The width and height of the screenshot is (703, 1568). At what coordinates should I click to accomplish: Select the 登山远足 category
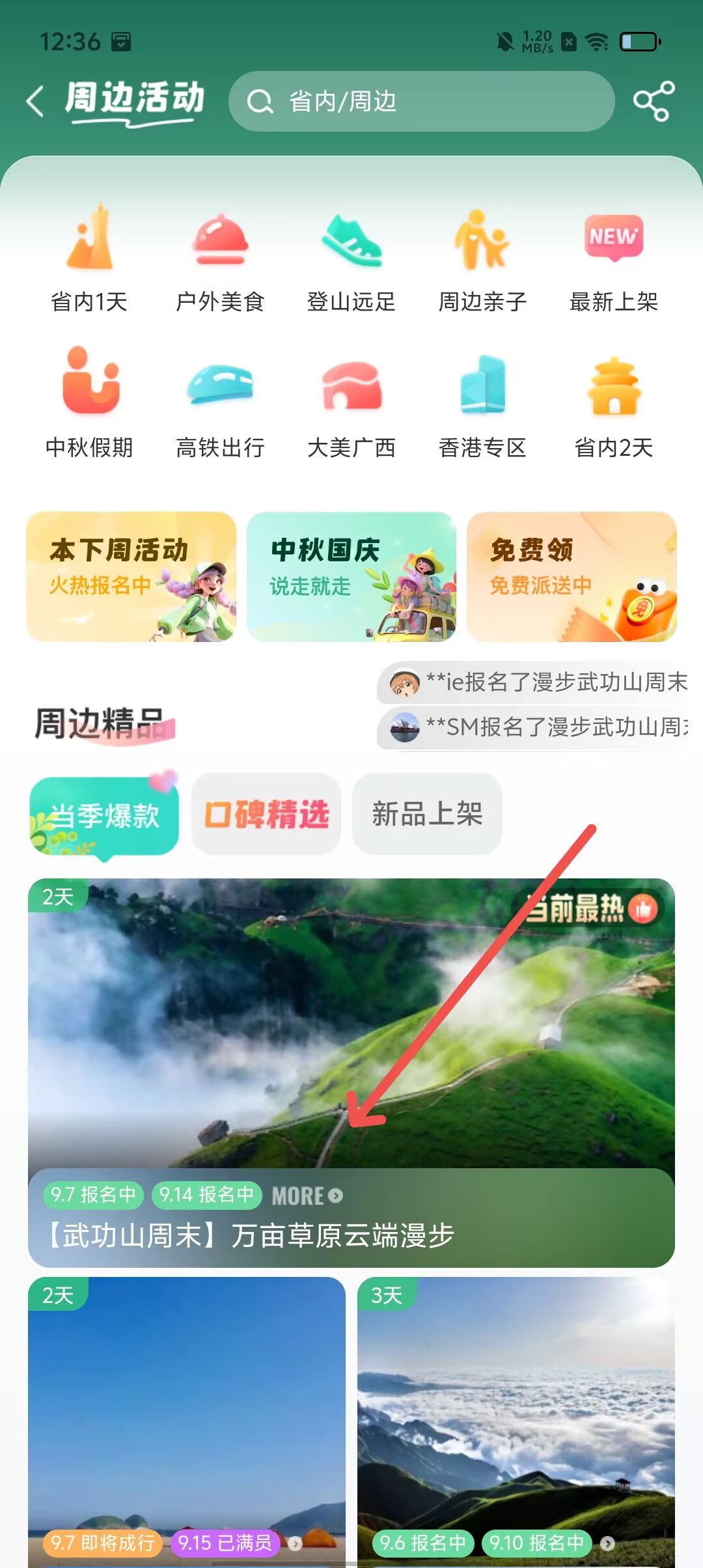351,258
